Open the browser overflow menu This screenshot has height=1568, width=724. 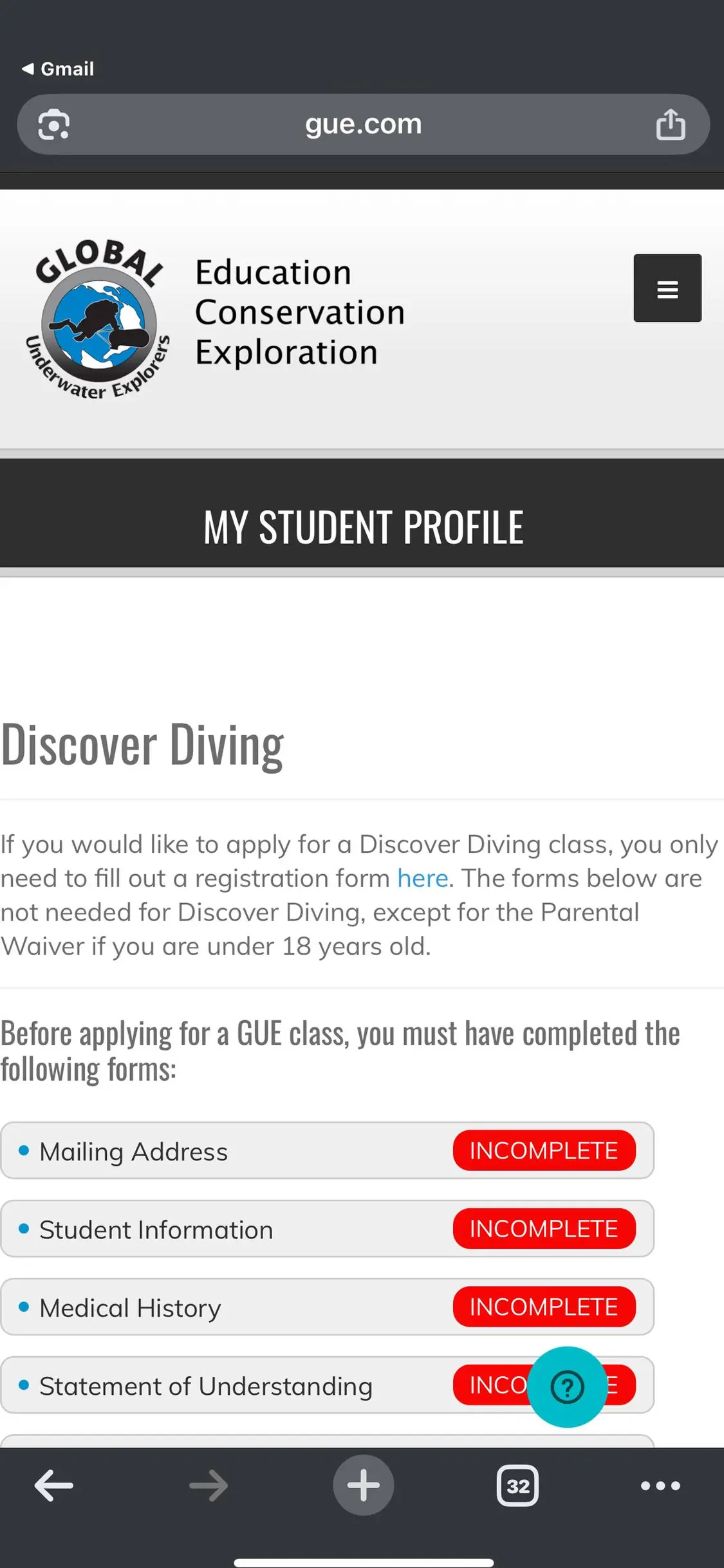point(660,1486)
